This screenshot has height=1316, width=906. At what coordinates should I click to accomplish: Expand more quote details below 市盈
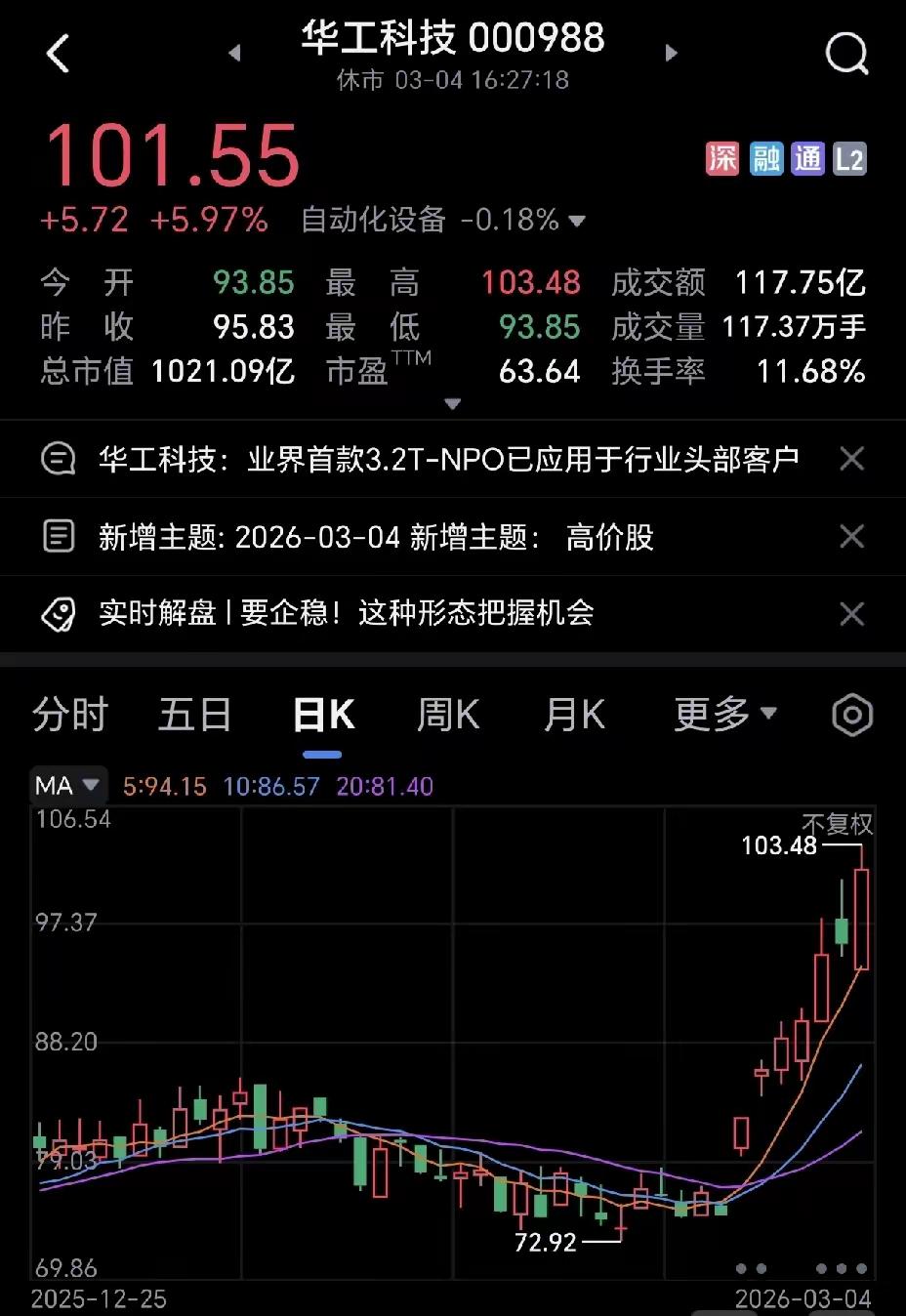[x=452, y=403]
